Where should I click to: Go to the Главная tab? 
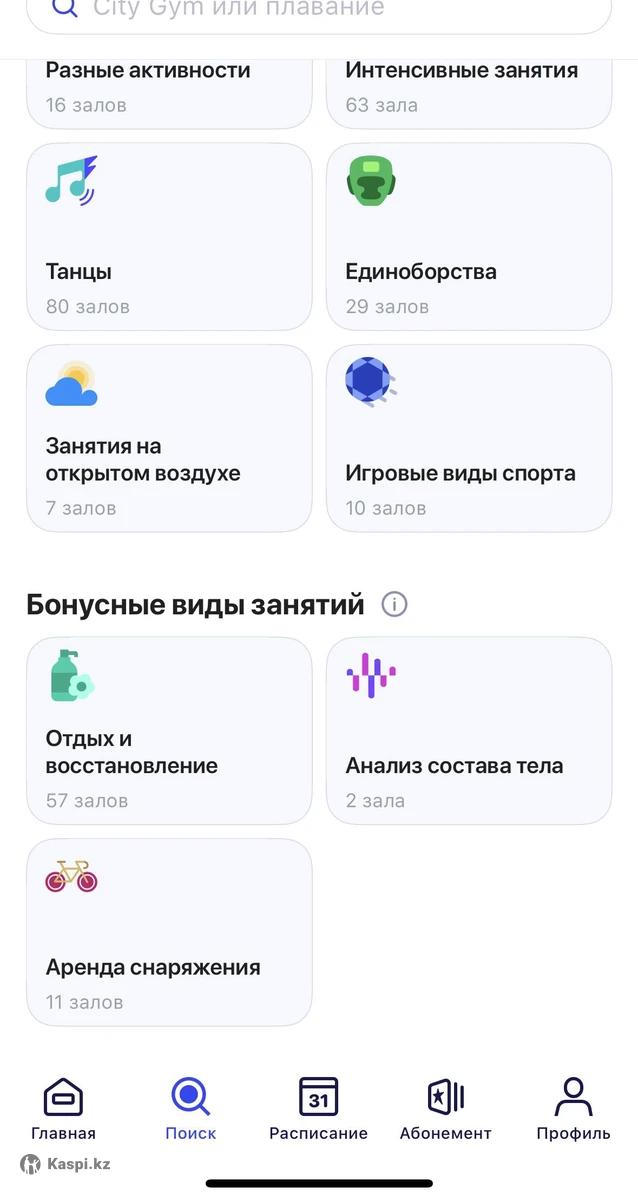pos(63,1109)
